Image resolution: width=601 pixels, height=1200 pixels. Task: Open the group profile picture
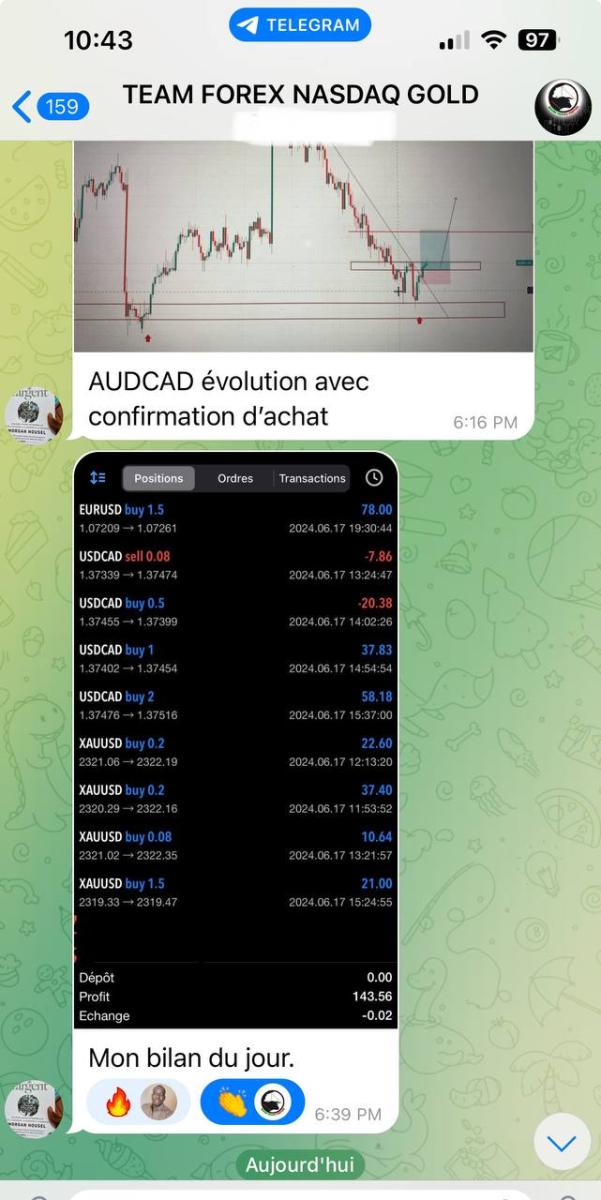[x=563, y=106]
